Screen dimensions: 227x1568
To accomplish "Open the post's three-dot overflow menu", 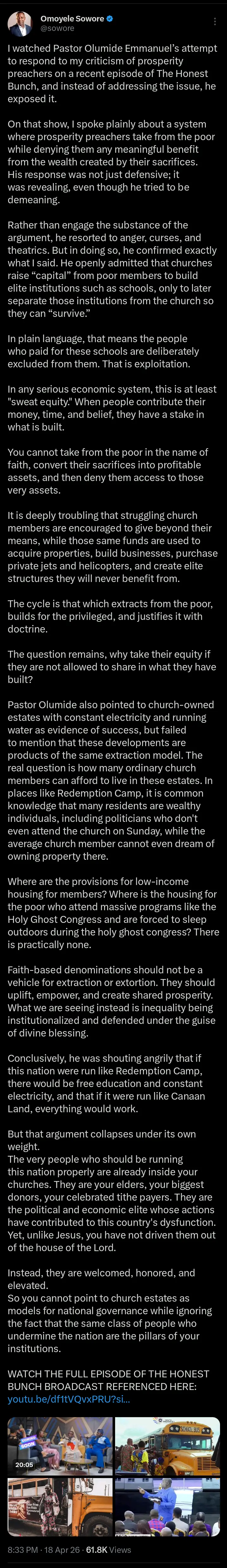I will 215,22.
